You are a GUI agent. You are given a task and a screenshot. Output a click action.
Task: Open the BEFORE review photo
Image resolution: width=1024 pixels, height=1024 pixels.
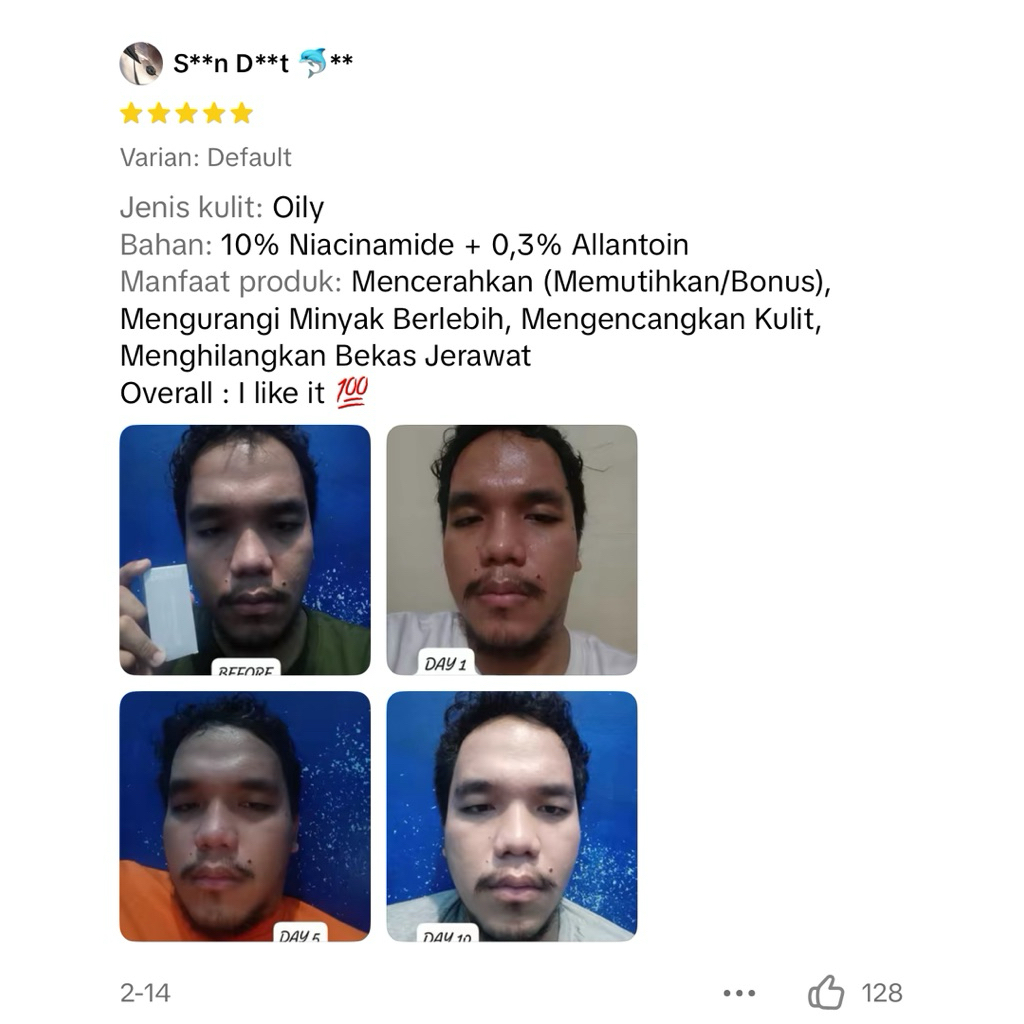(x=245, y=550)
